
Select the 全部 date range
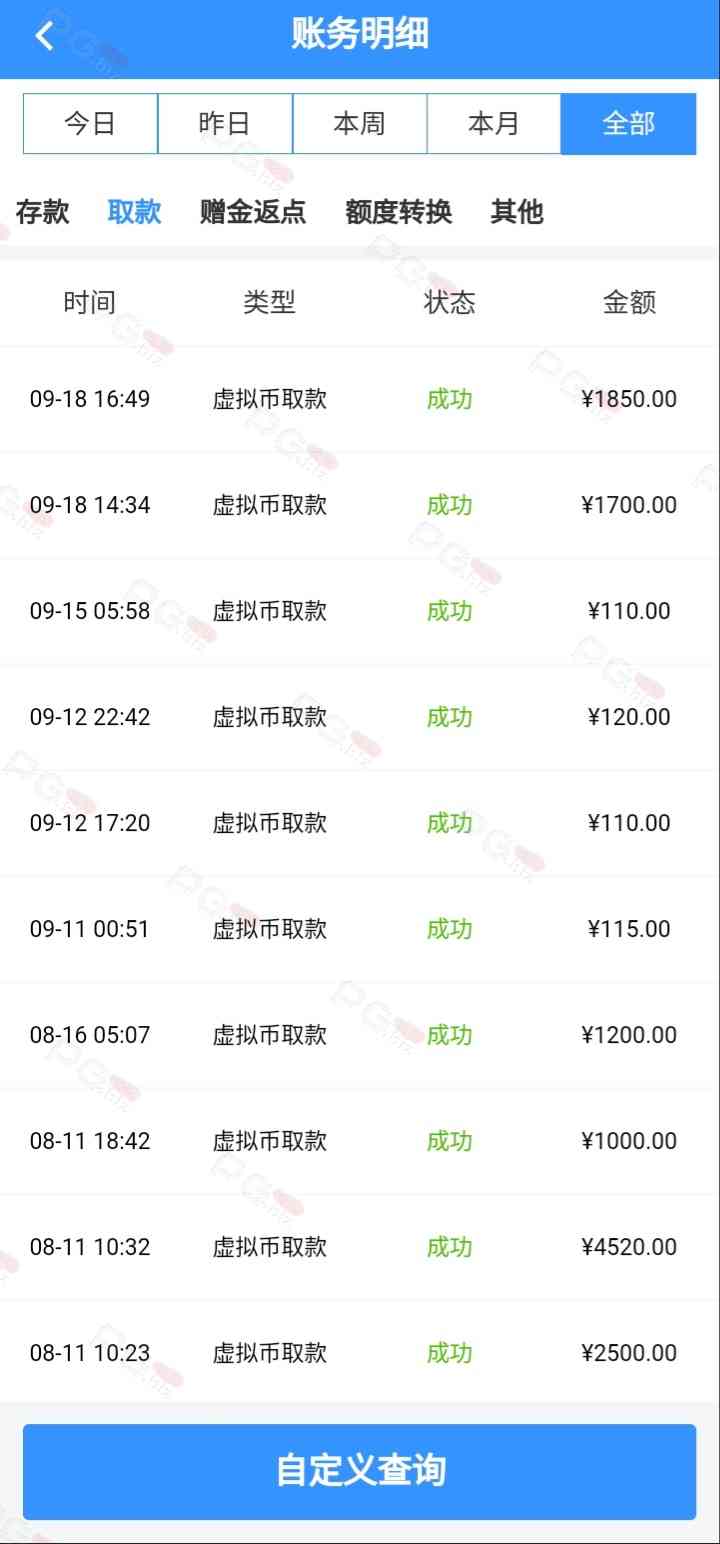pos(628,124)
